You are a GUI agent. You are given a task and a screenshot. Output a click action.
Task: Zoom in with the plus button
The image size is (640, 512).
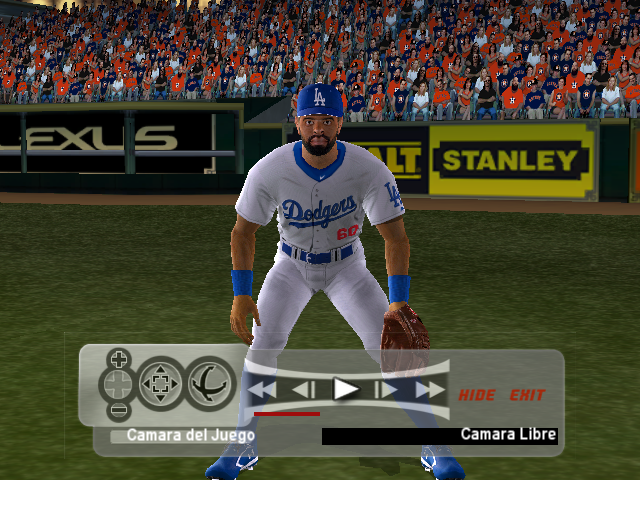(x=119, y=358)
